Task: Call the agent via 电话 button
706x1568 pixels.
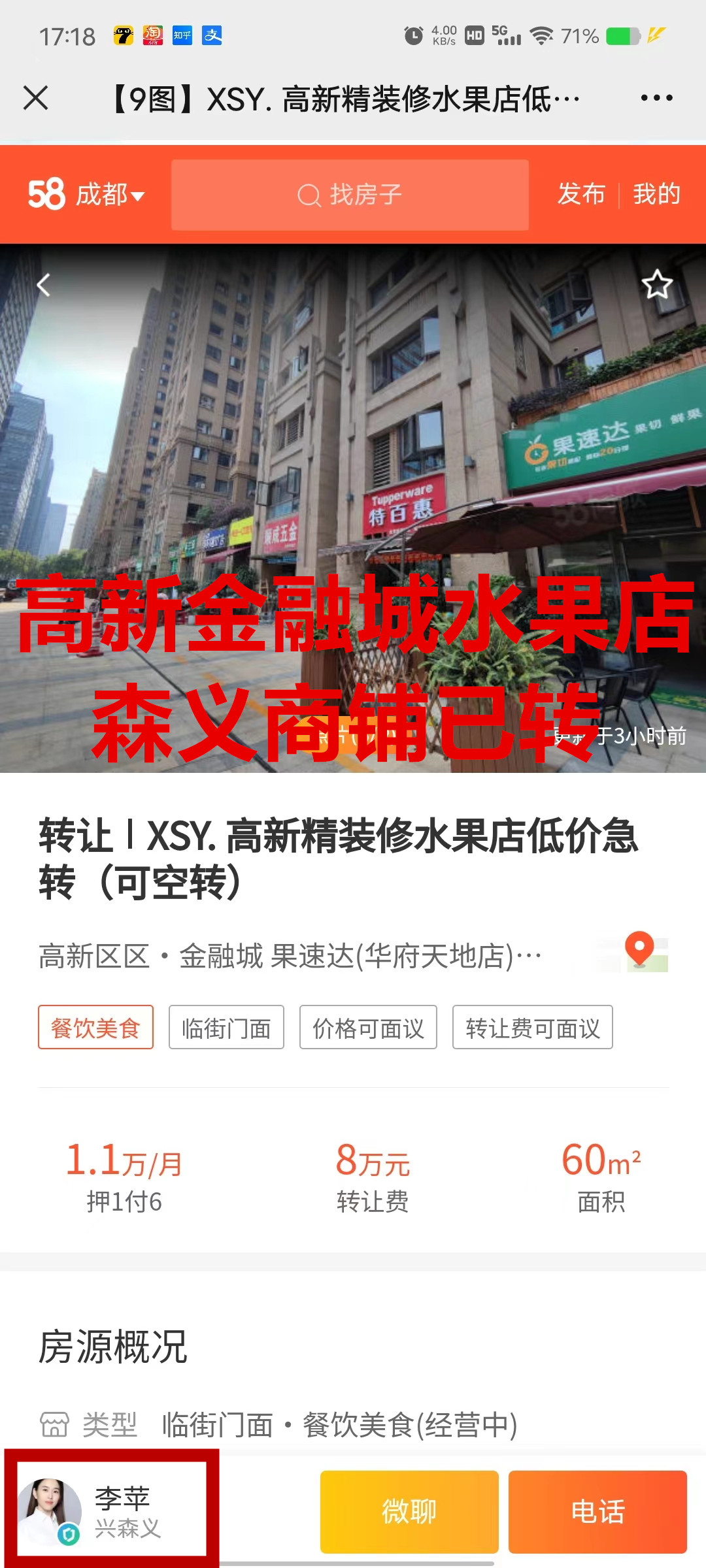Action: click(597, 1512)
